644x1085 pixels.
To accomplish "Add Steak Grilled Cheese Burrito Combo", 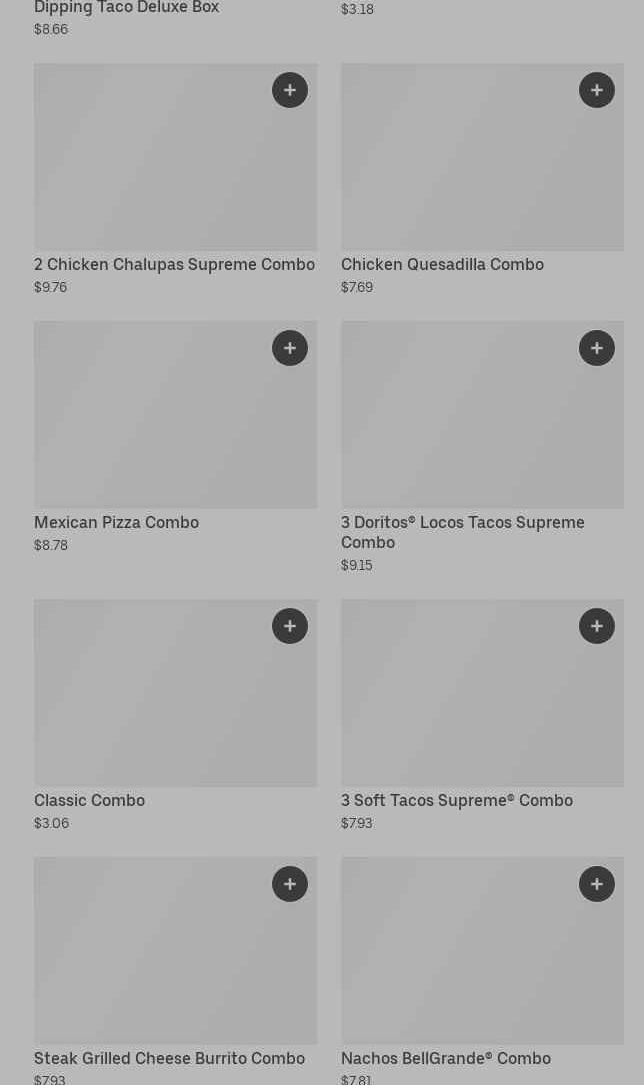I will (x=290, y=884).
